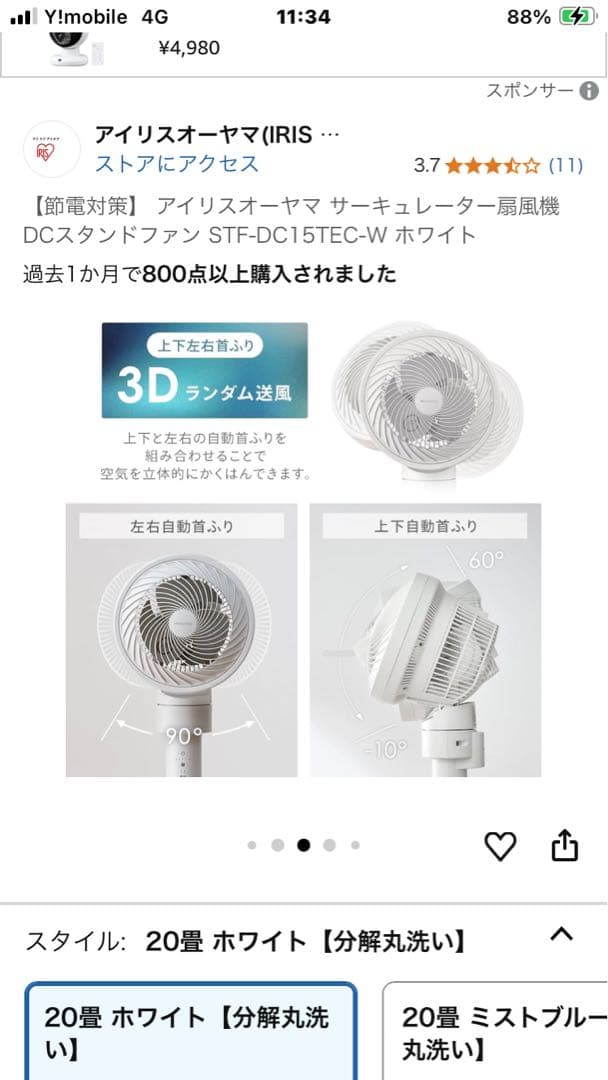
Task: Select 20畳 ホワイト【分解丸洗い】 style option
Action: click(190, 1032)
